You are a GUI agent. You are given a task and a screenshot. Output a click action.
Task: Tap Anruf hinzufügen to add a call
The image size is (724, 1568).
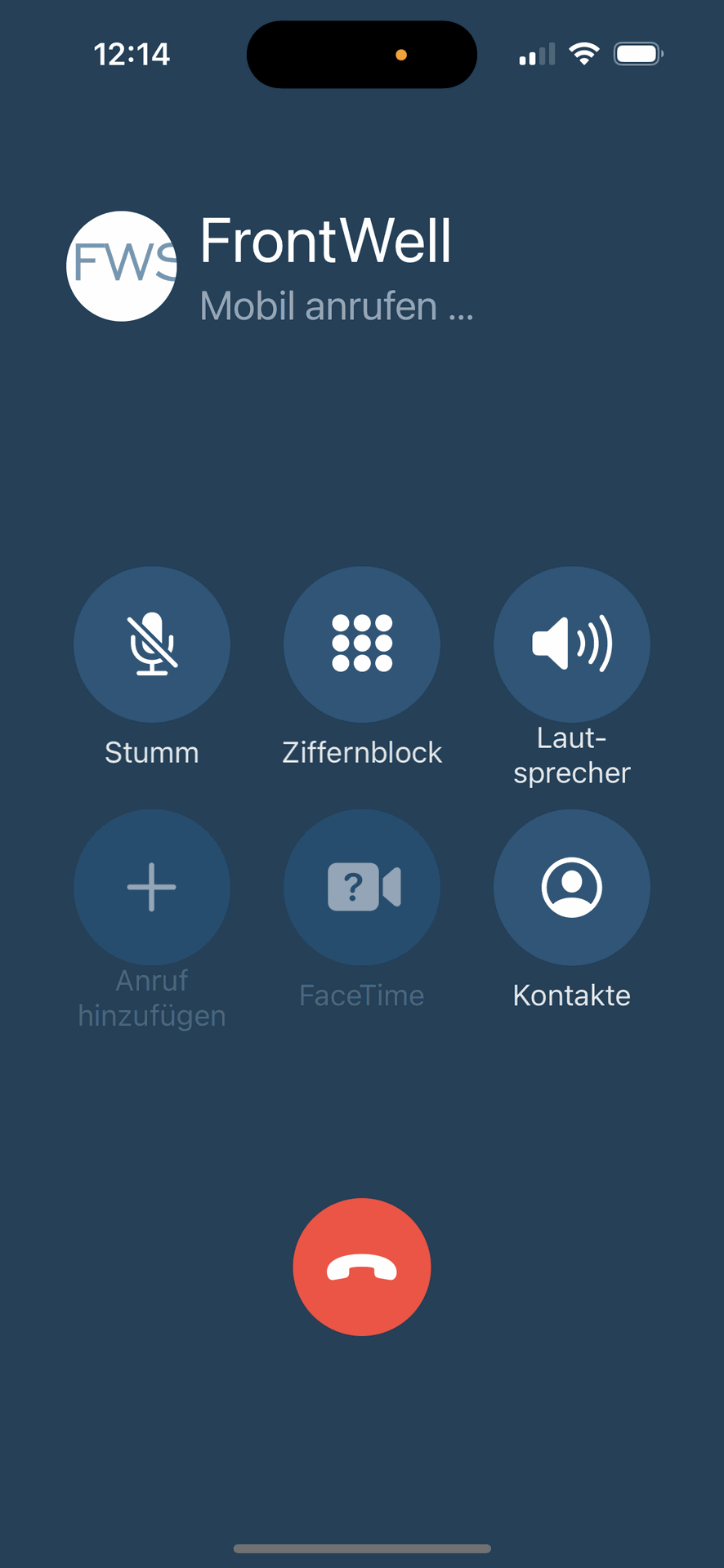151,887
